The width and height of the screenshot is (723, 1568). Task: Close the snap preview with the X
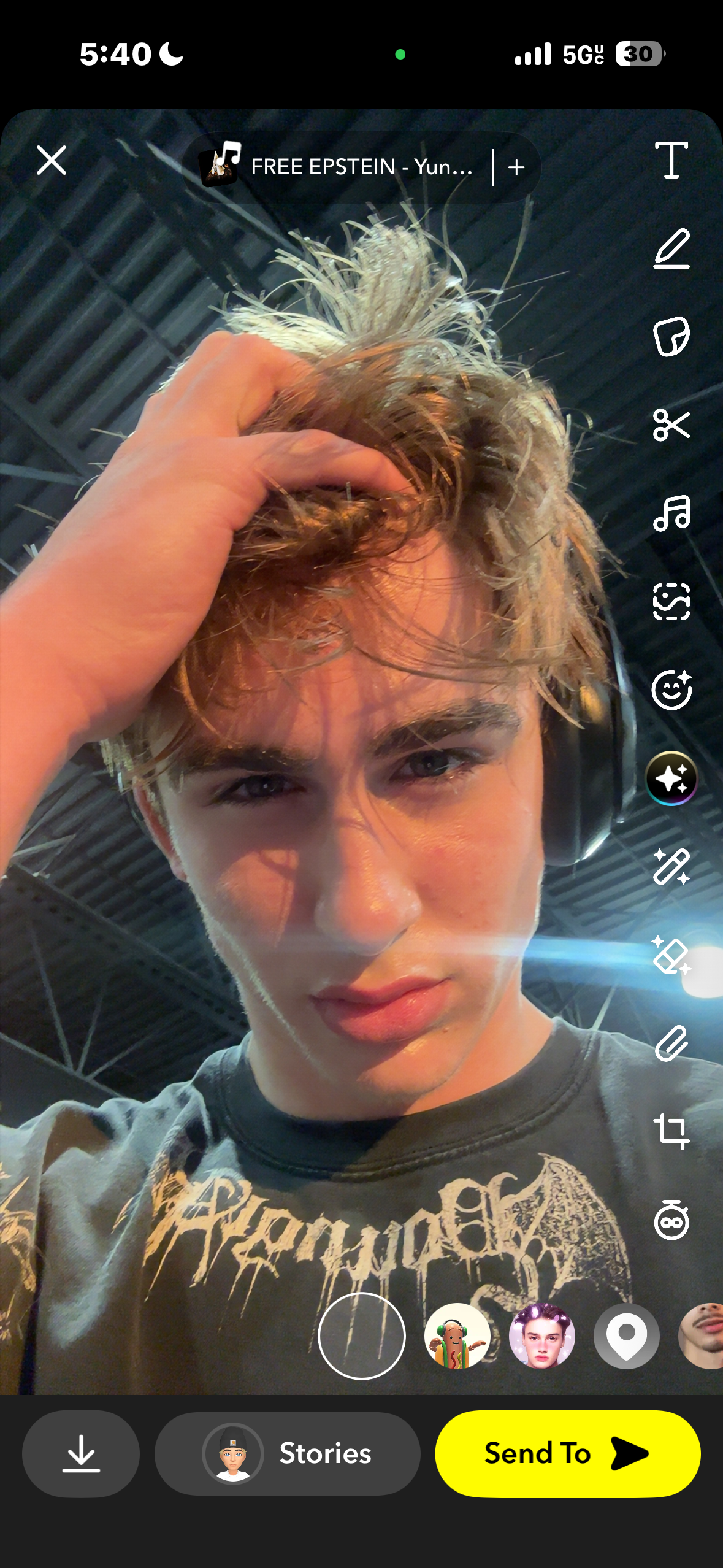click(x=52, y=161)
